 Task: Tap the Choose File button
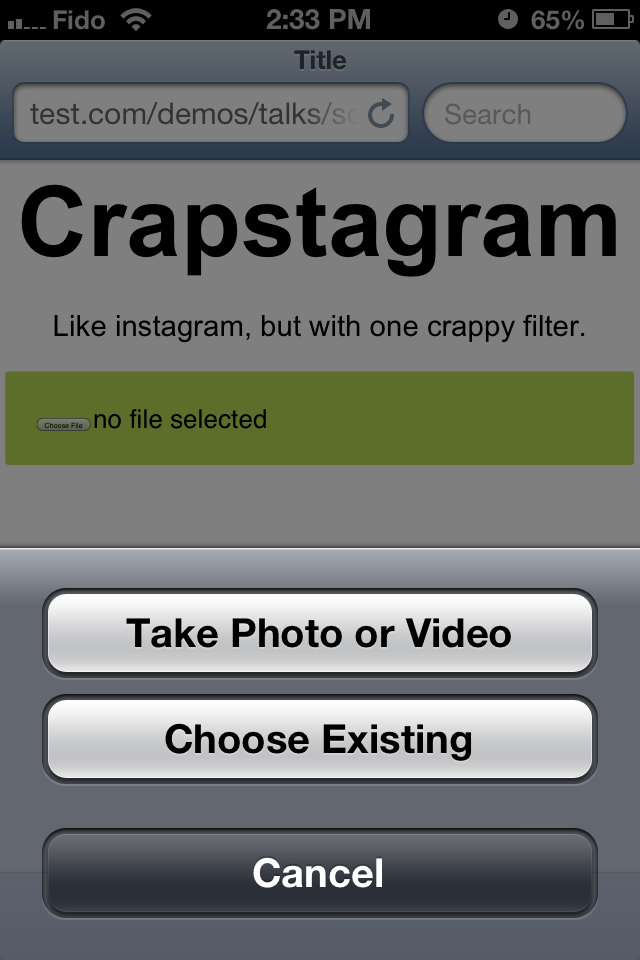point(64,425)
